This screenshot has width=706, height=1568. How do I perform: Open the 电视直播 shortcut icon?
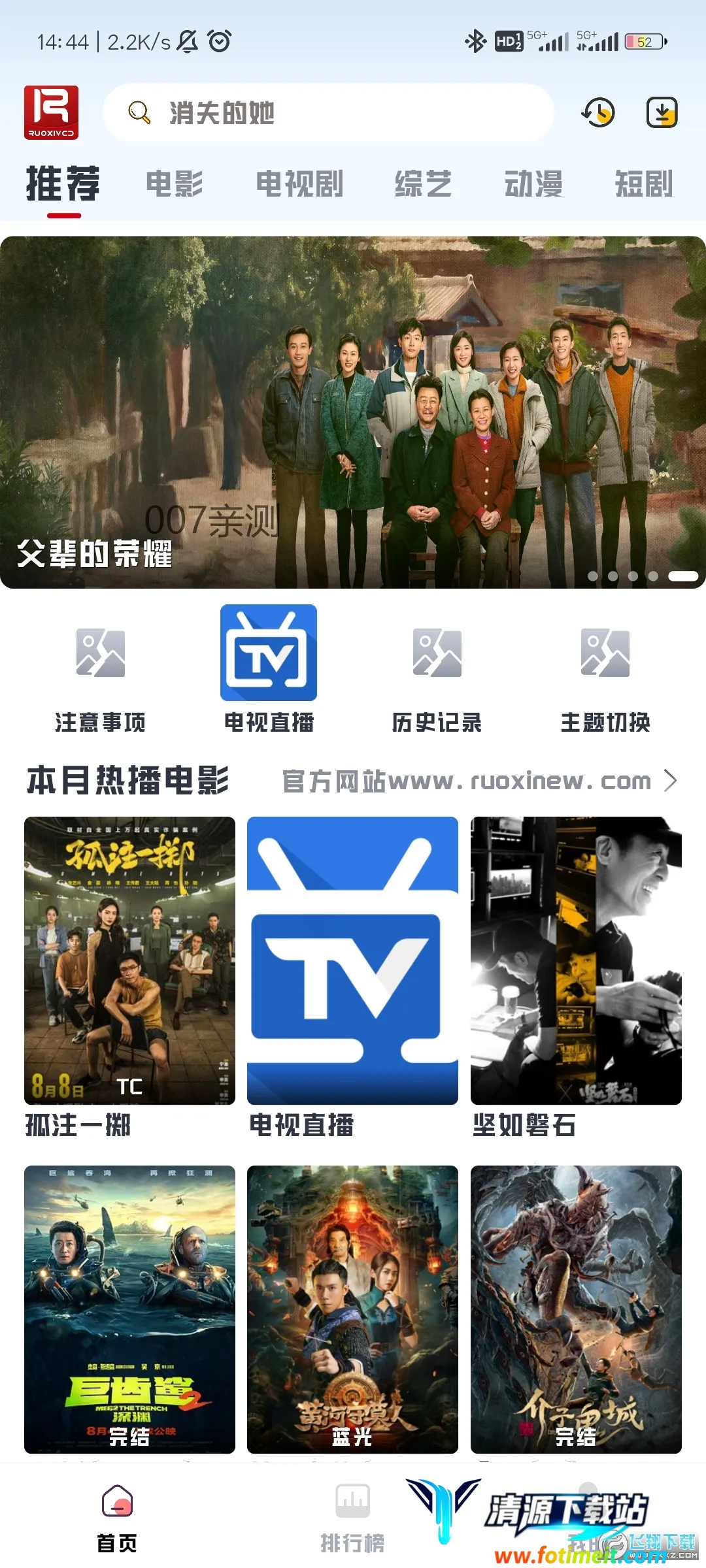click(269, 653)
